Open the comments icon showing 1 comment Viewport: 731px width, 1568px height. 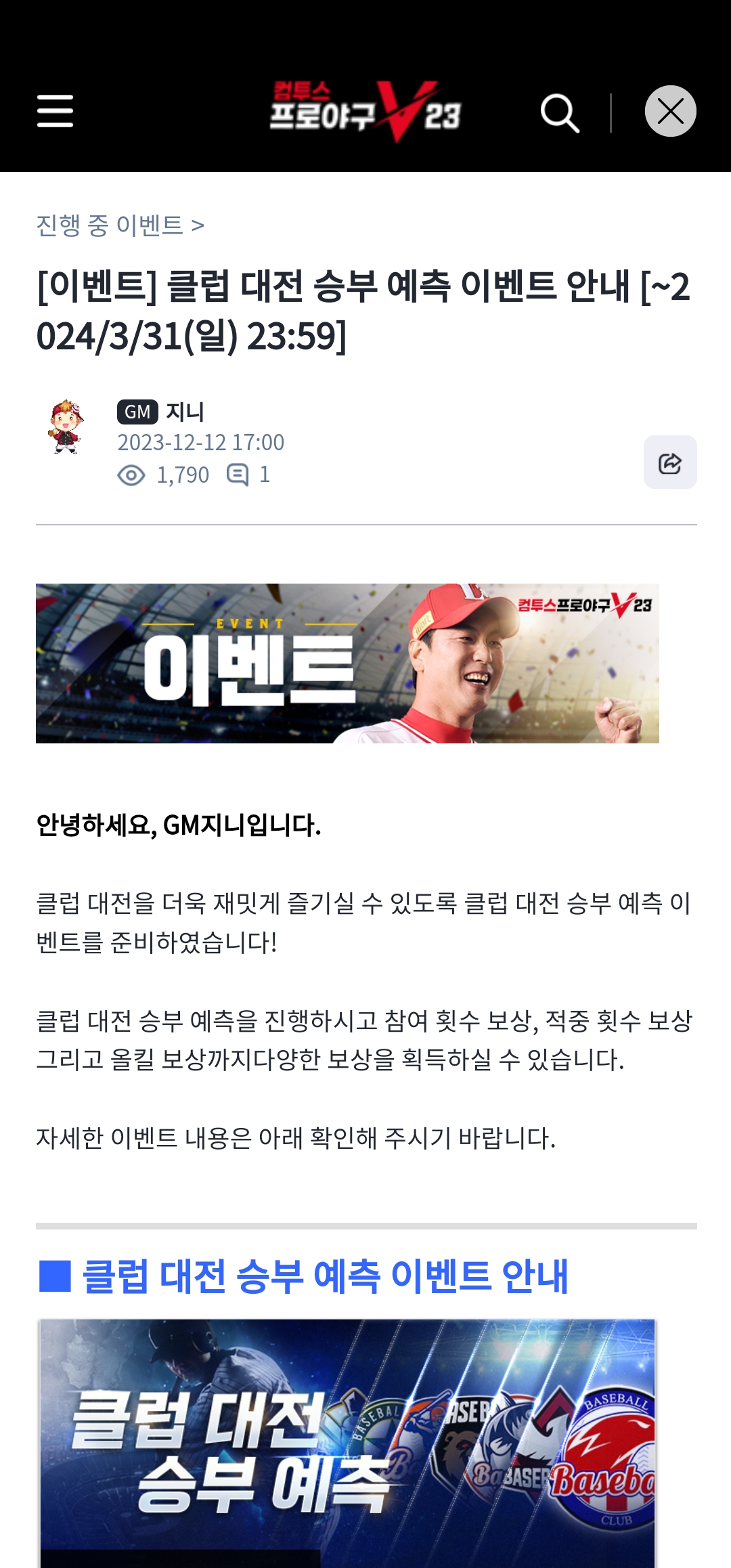[238, 475]
